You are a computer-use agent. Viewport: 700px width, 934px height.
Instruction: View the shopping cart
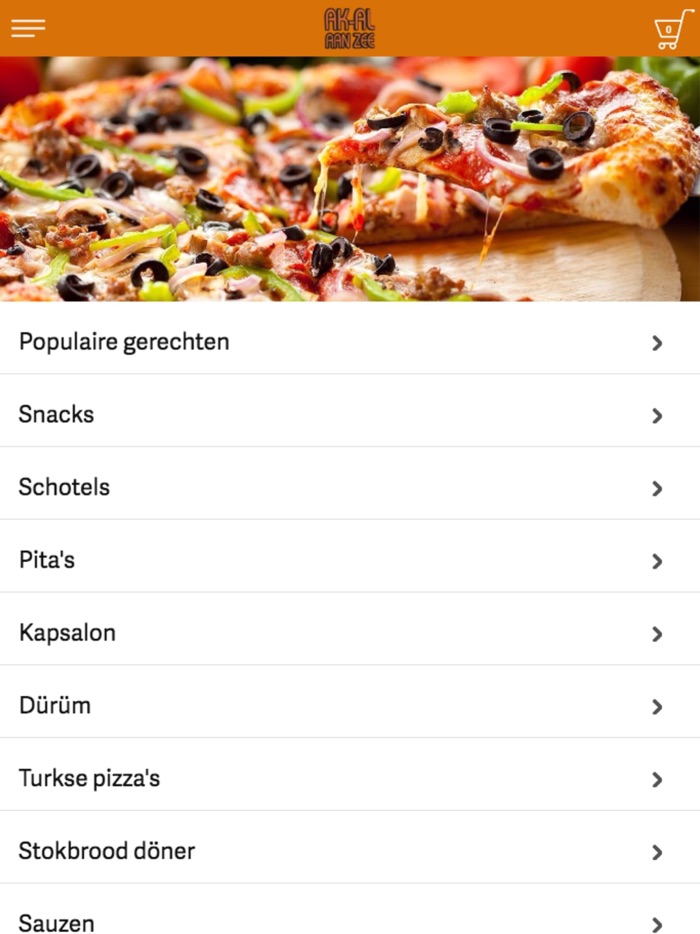pyautogui.click(x=672, y=29)
